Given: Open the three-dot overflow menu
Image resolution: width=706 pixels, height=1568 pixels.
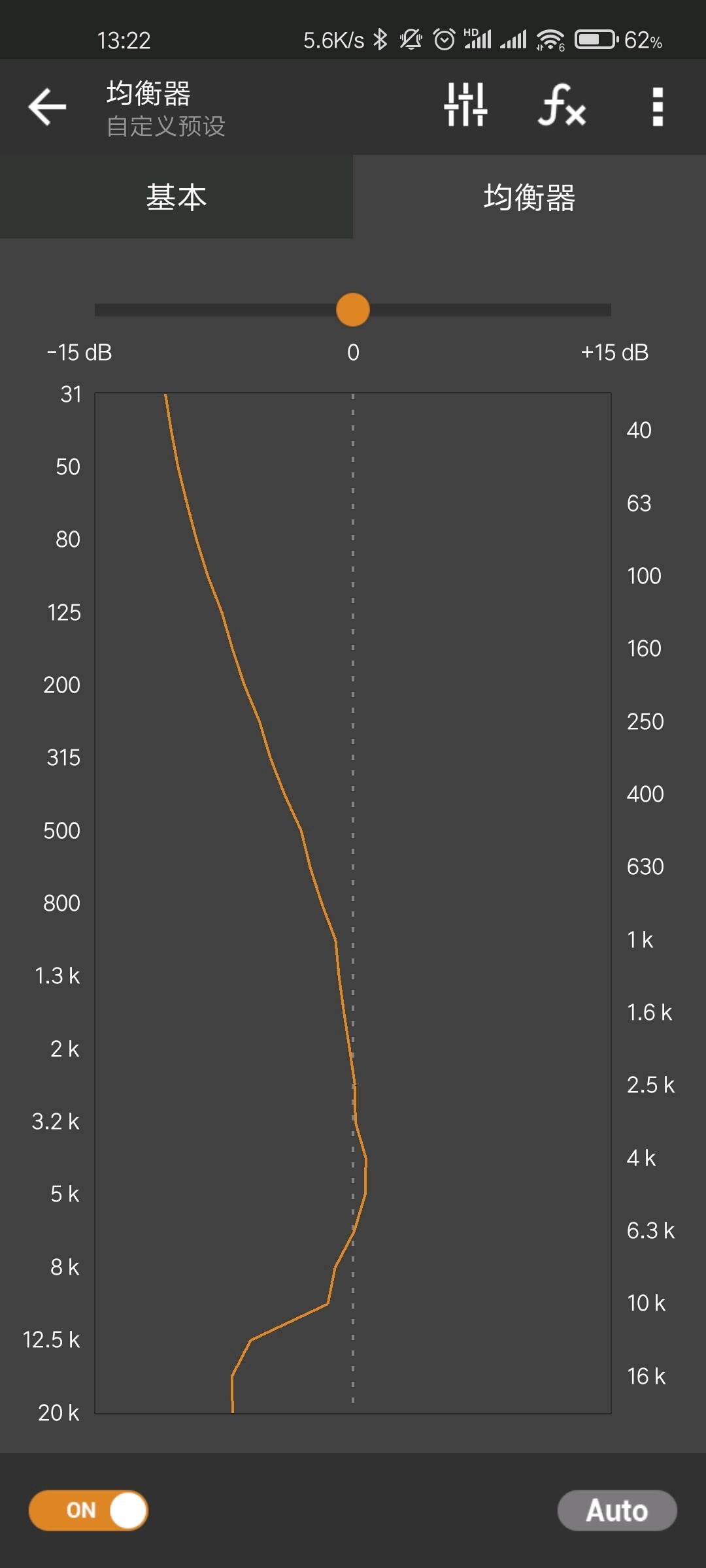Looking at the screenshot, I should click(658, 106).
